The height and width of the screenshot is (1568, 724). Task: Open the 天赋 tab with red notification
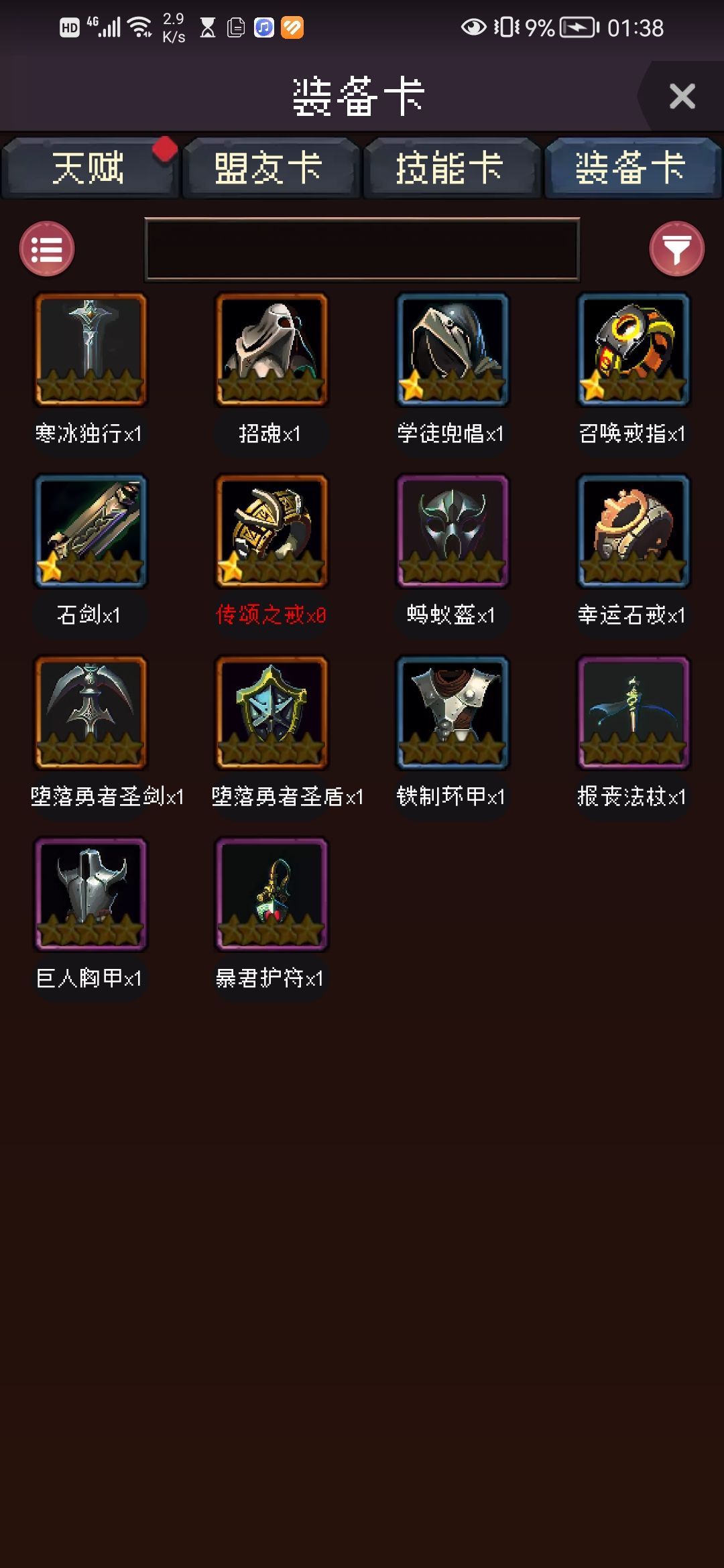point(90,166)
